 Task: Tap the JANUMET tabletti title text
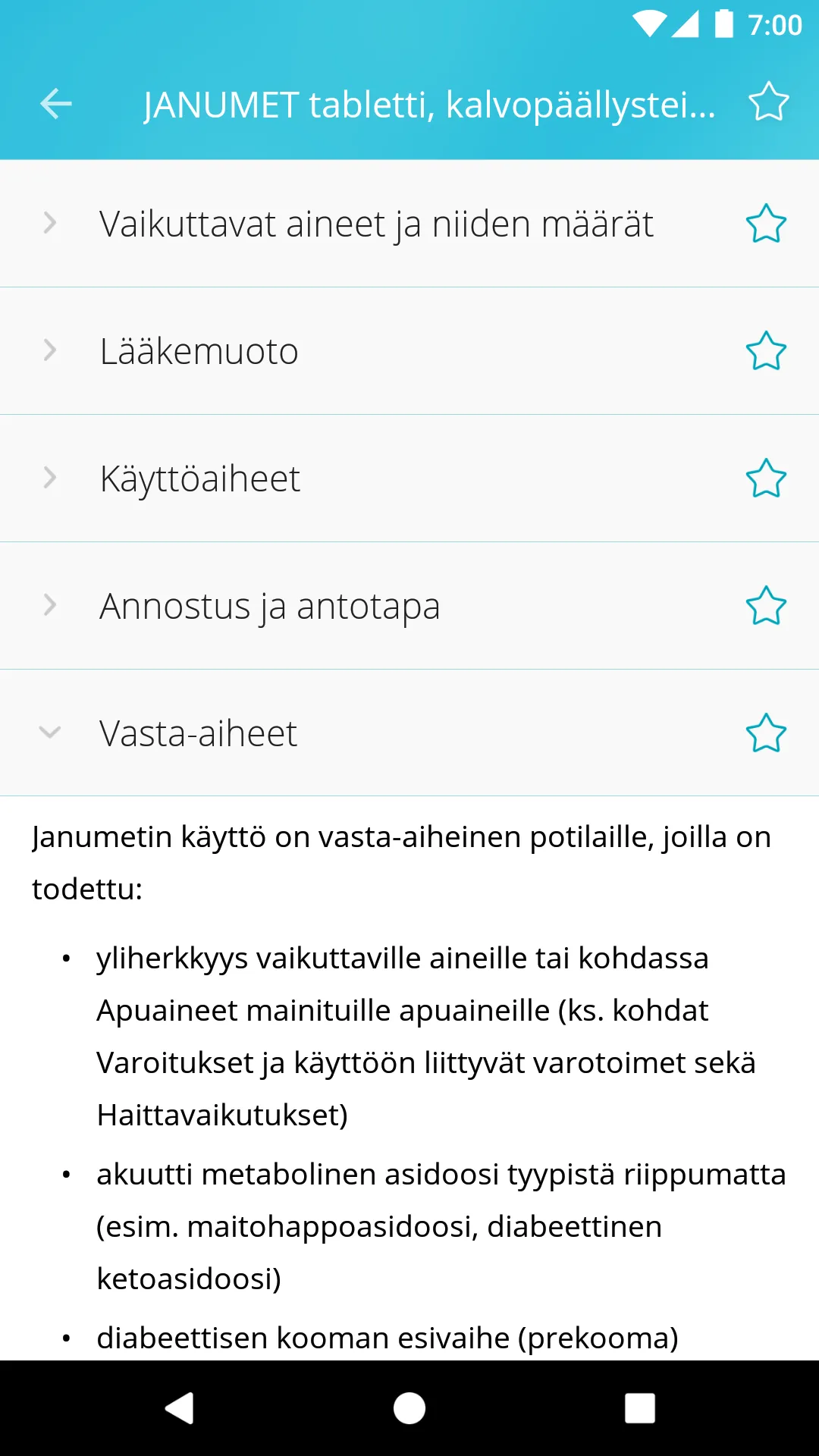(428, 106)
